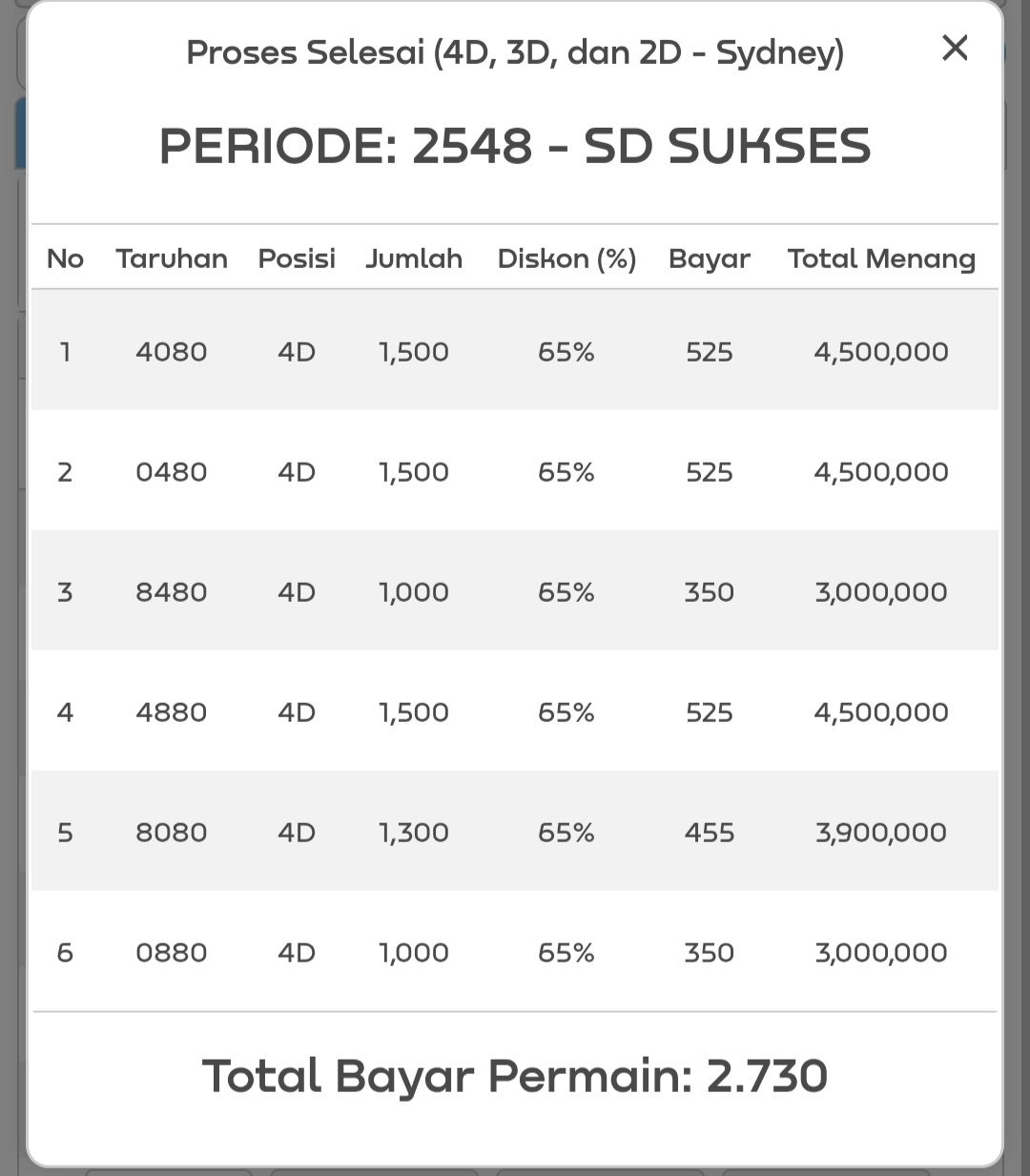The height and width of the screenshot is (1176, 1030).
Task: Close the Proses Selesai dialog
Action: pos(955,48)
